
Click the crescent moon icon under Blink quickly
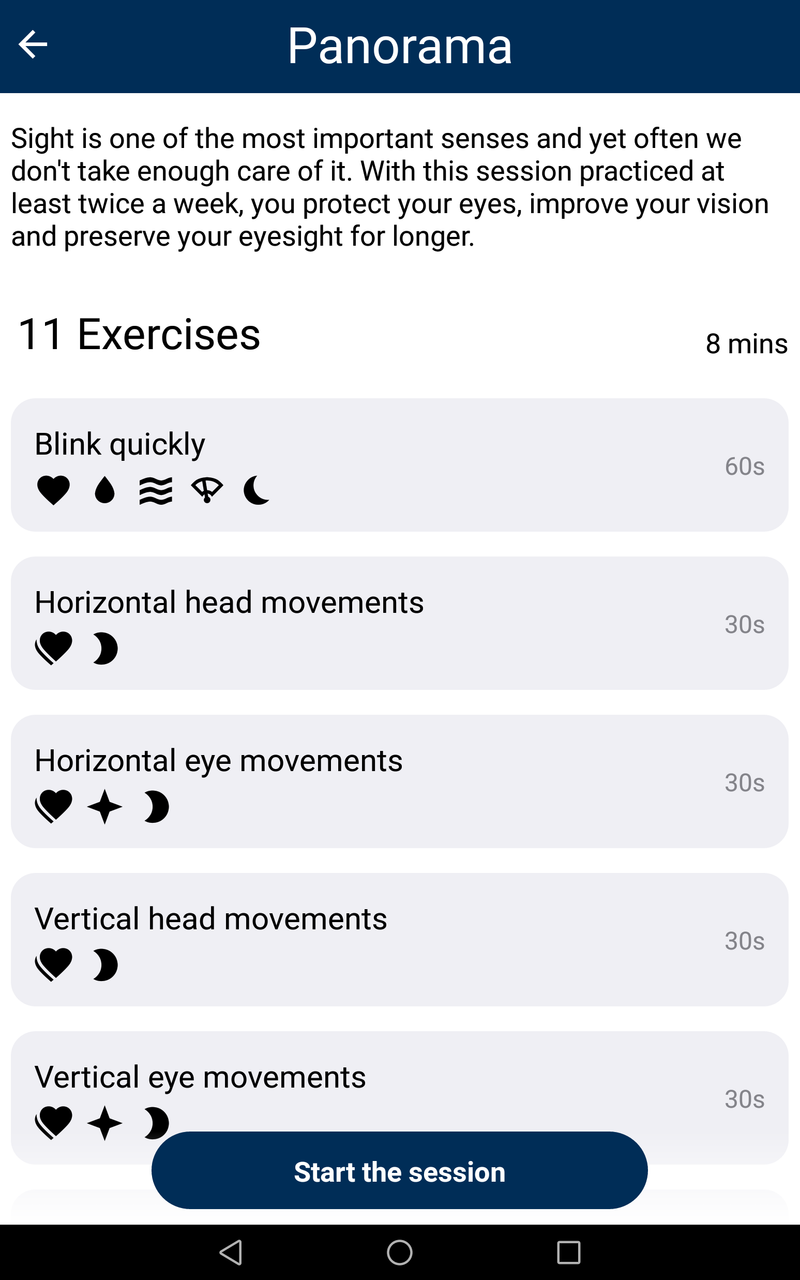[255, 490]
